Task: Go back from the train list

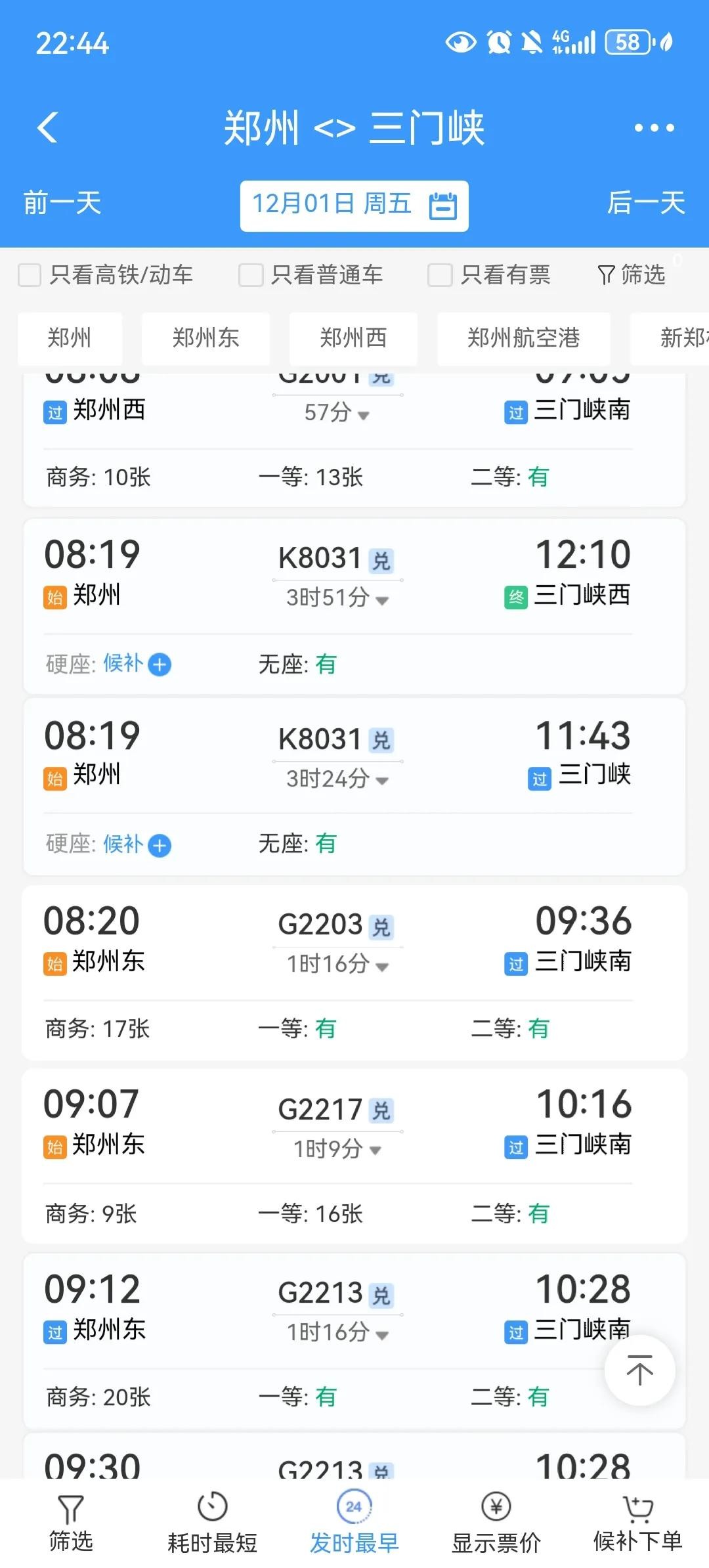Action: [48, 127]
